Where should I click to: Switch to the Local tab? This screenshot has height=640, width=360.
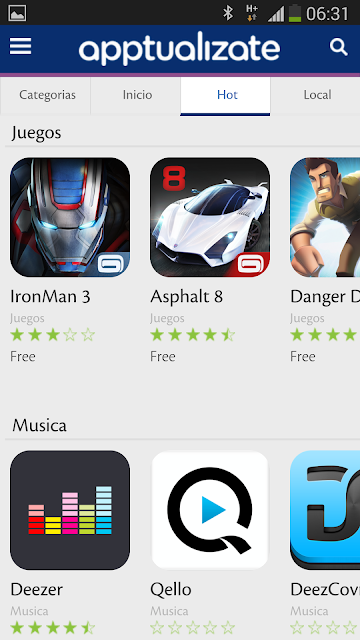pyautogui.click(x=316, y=95)
